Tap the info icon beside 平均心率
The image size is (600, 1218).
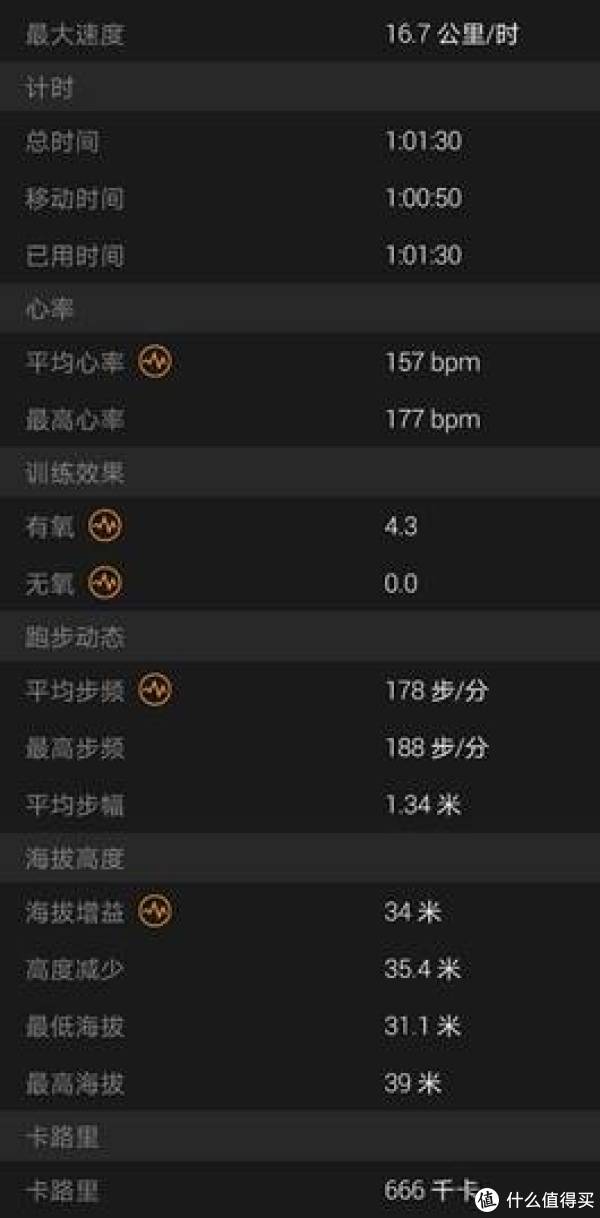click(x=155, y=362)
